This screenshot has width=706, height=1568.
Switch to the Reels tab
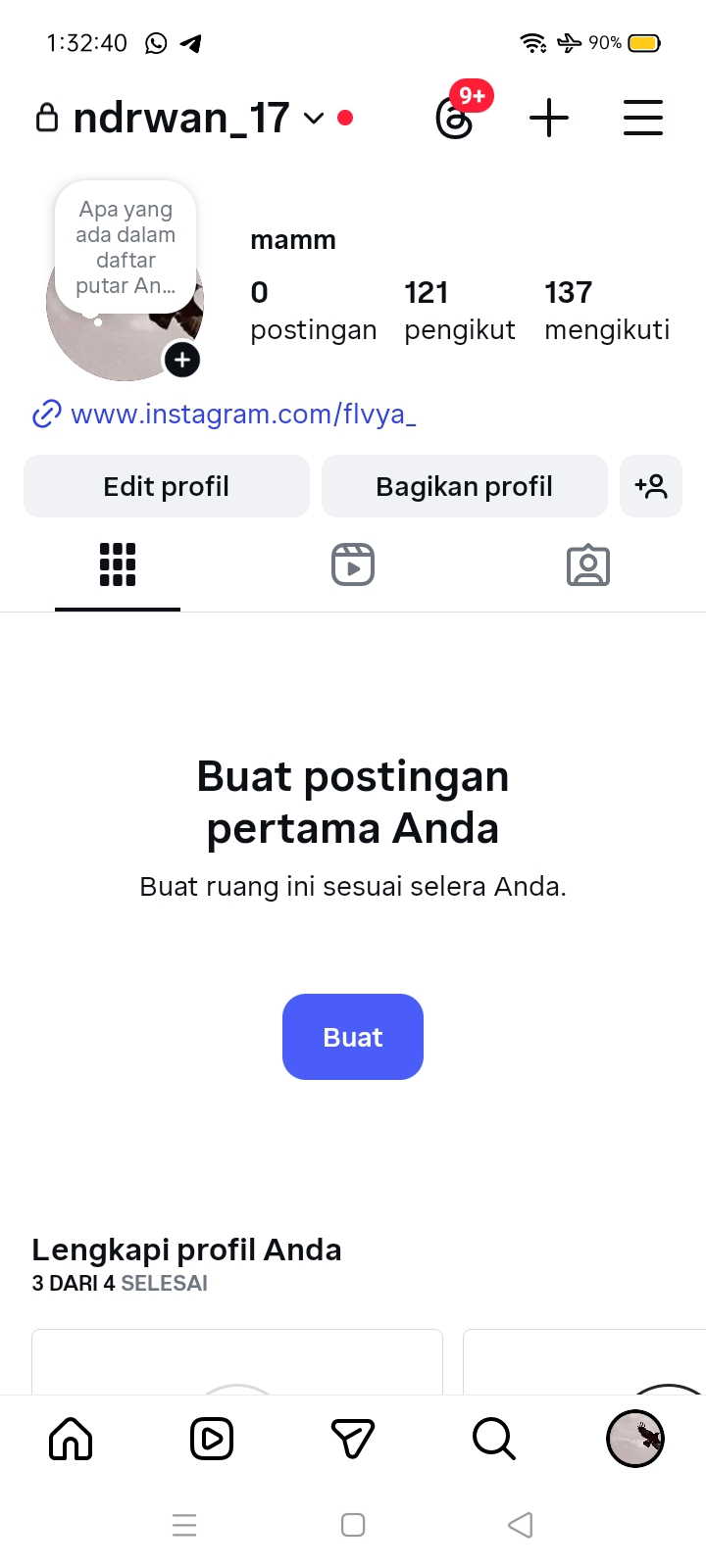[x=353, y=565]
